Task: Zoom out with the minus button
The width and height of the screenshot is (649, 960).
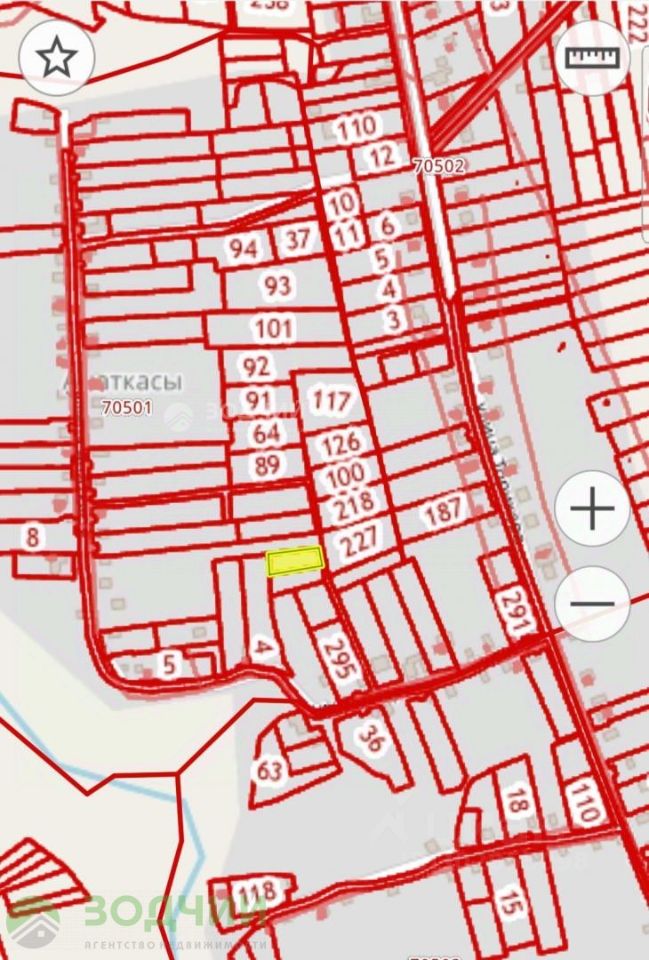Action: 592,603
